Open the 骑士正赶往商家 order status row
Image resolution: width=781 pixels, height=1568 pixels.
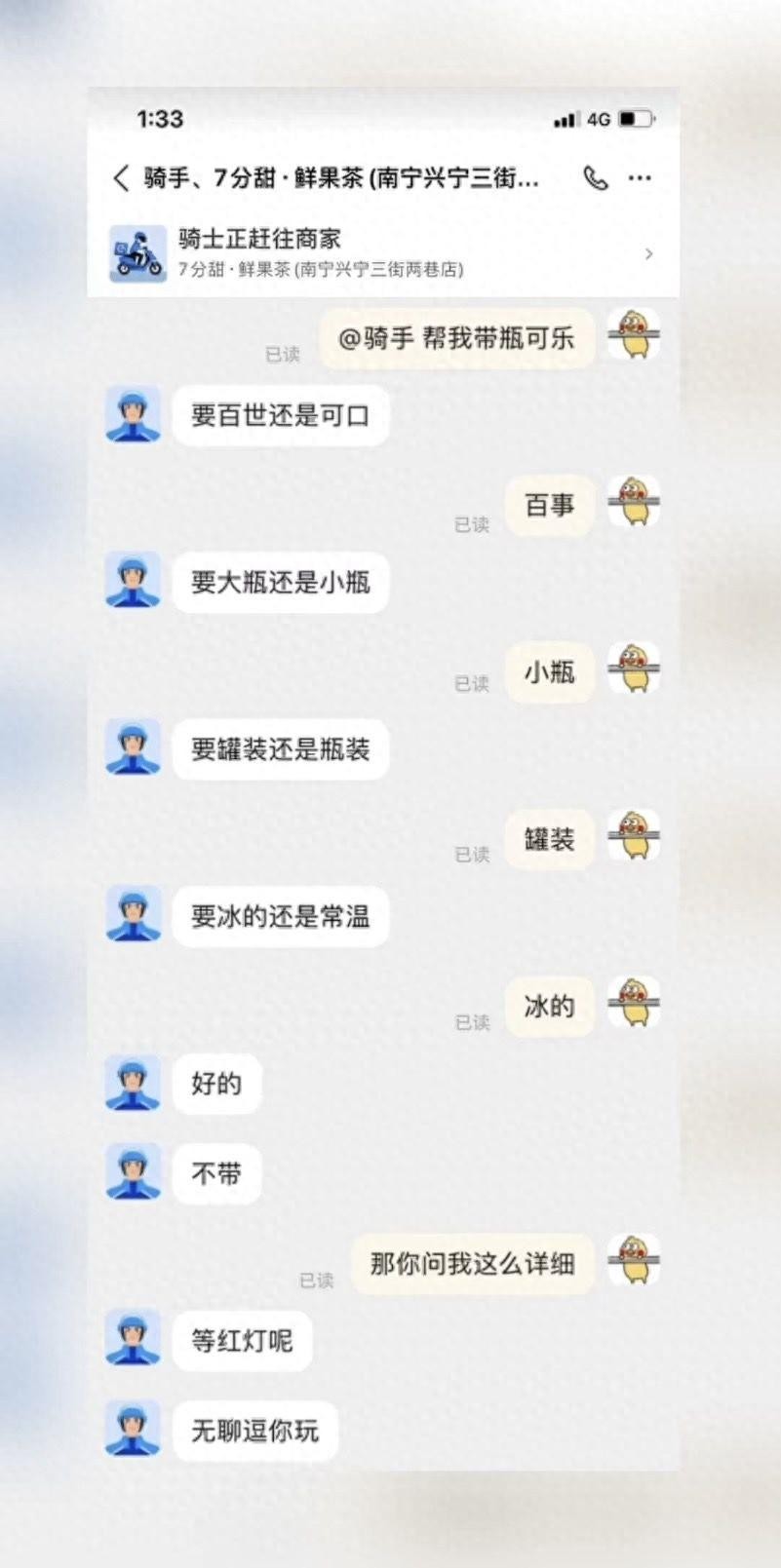(x=382, y=252)
